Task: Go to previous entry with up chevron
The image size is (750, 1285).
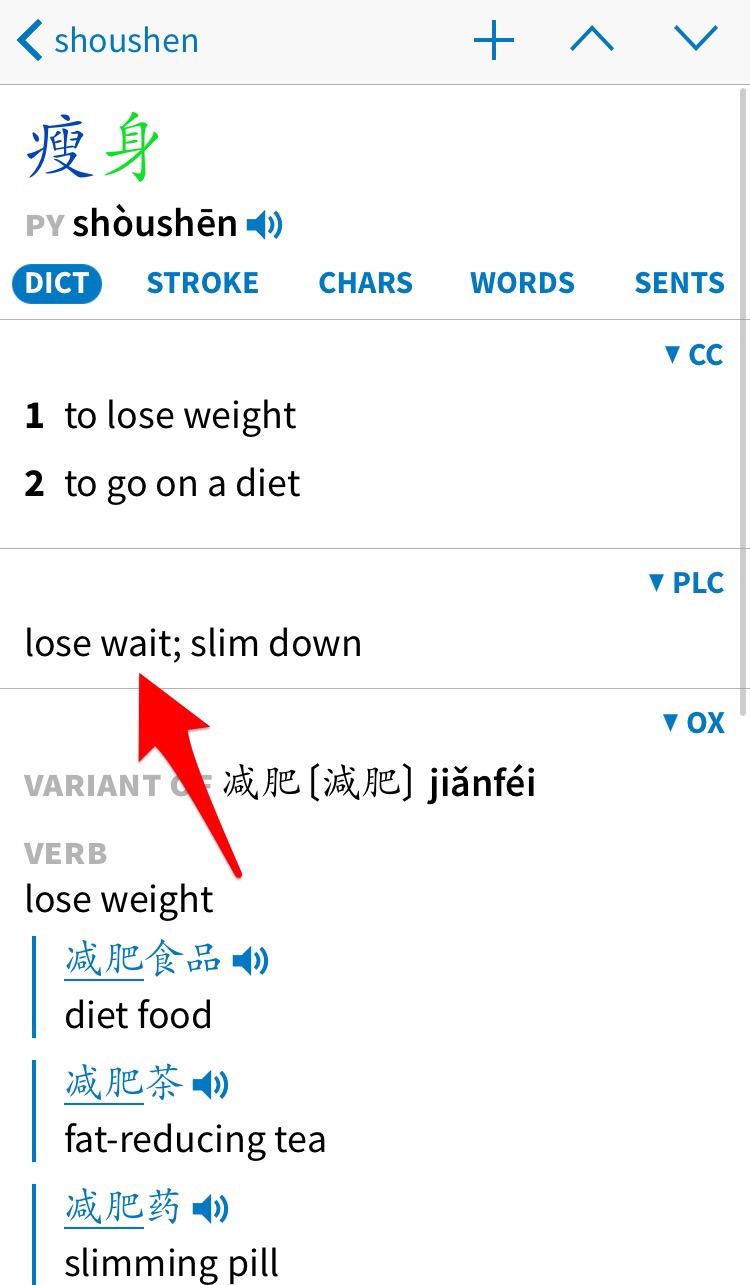Action: point(592,40)
